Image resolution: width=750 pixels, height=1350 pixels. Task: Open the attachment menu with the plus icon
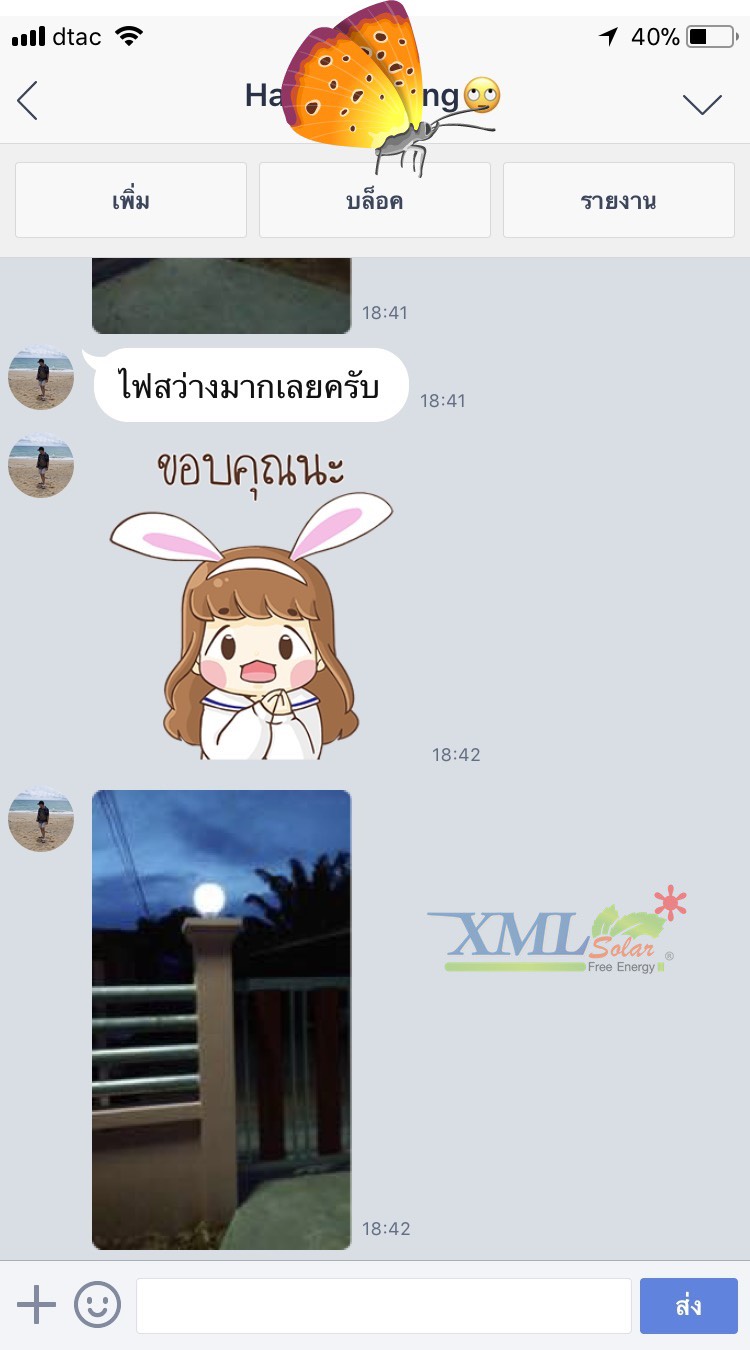click(37, 1303)
